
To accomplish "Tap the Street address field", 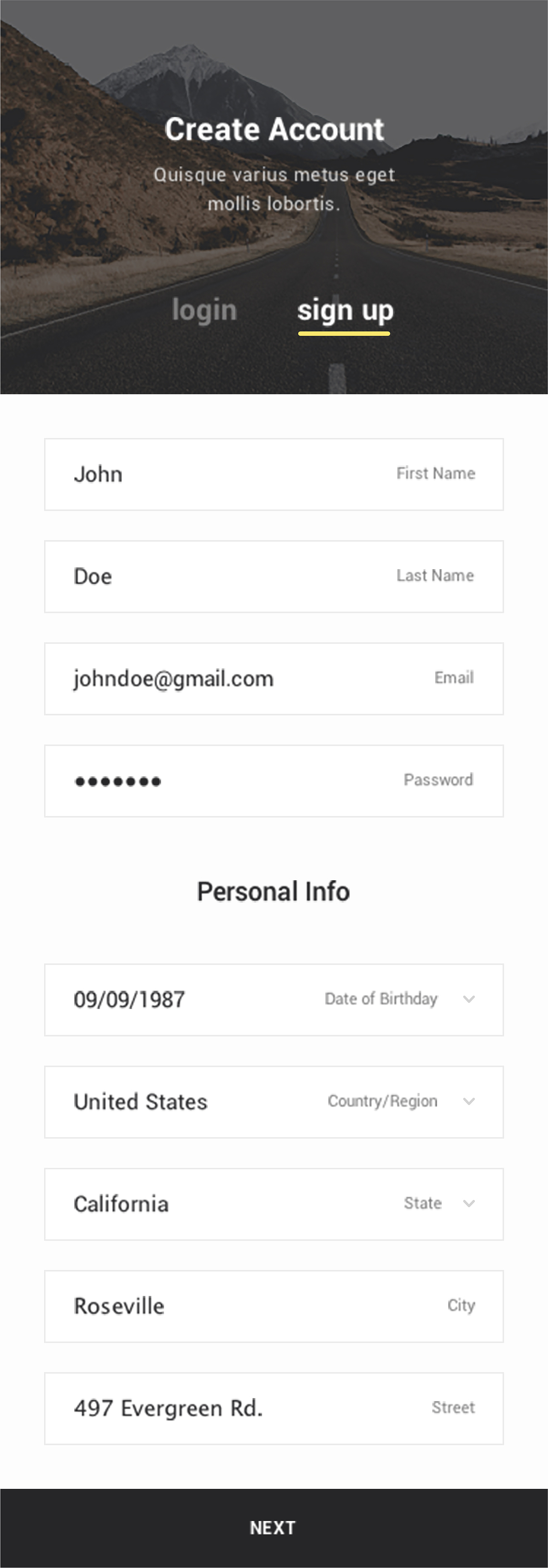I will 274,1408.
